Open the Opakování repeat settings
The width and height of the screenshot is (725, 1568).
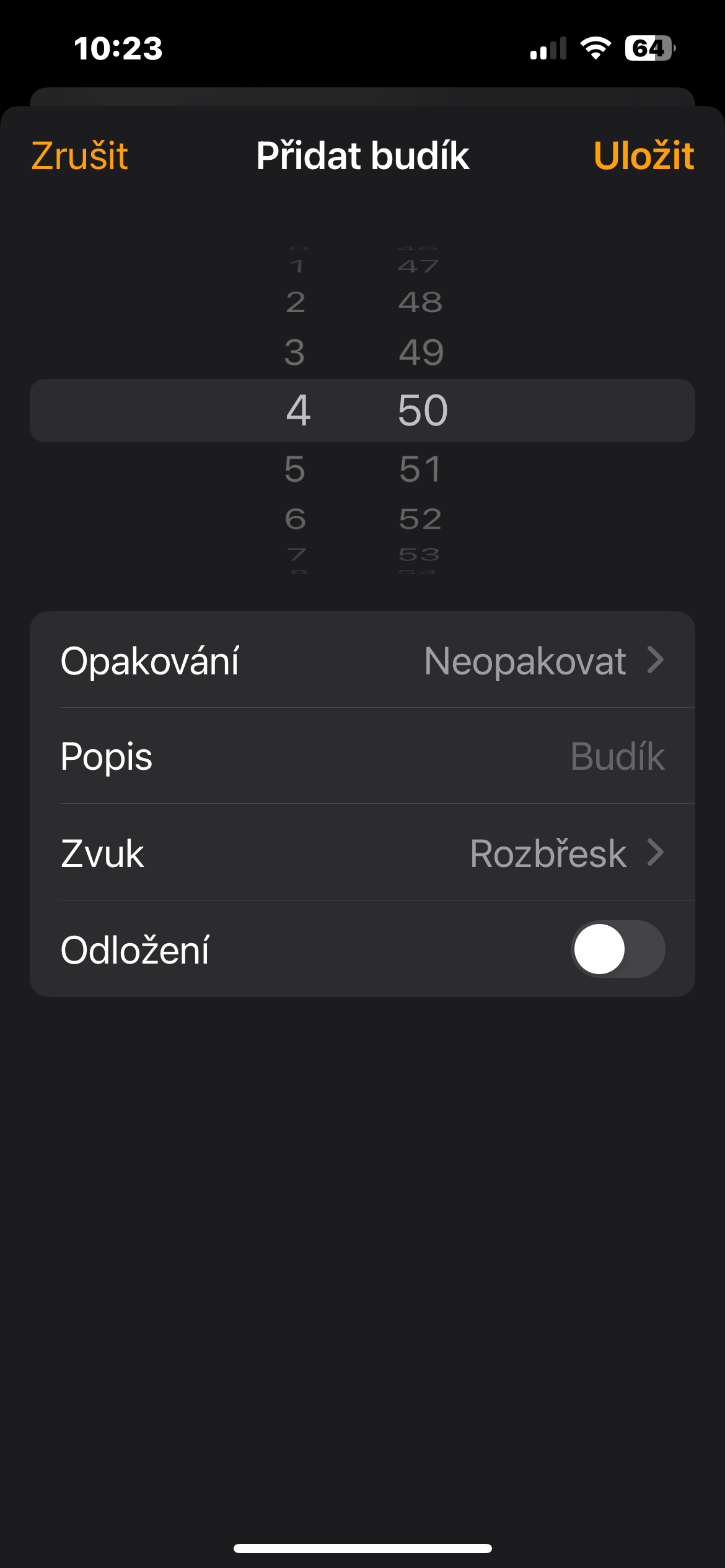coord(362,660)
